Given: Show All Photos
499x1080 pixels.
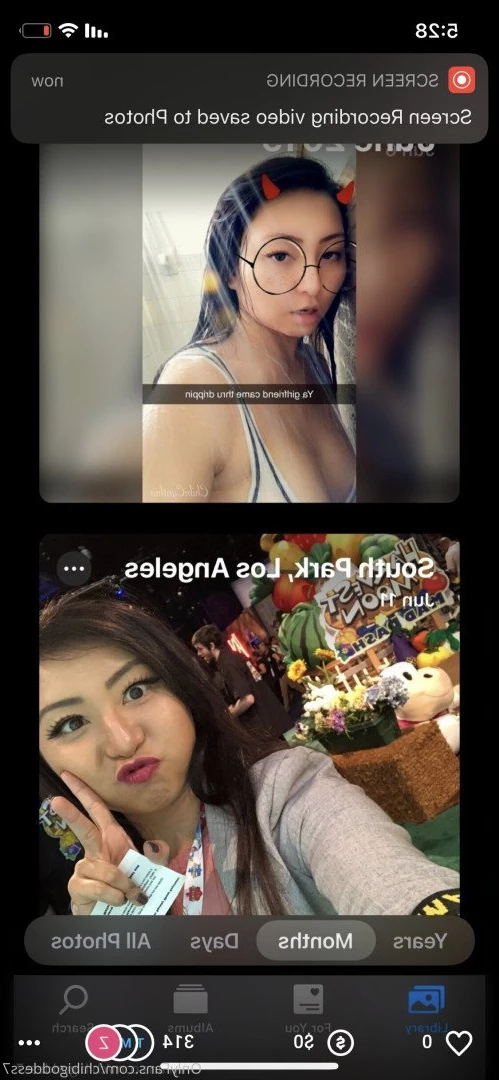Looking at the screenshot, I should pyautogui.click(x=101, y=941).
